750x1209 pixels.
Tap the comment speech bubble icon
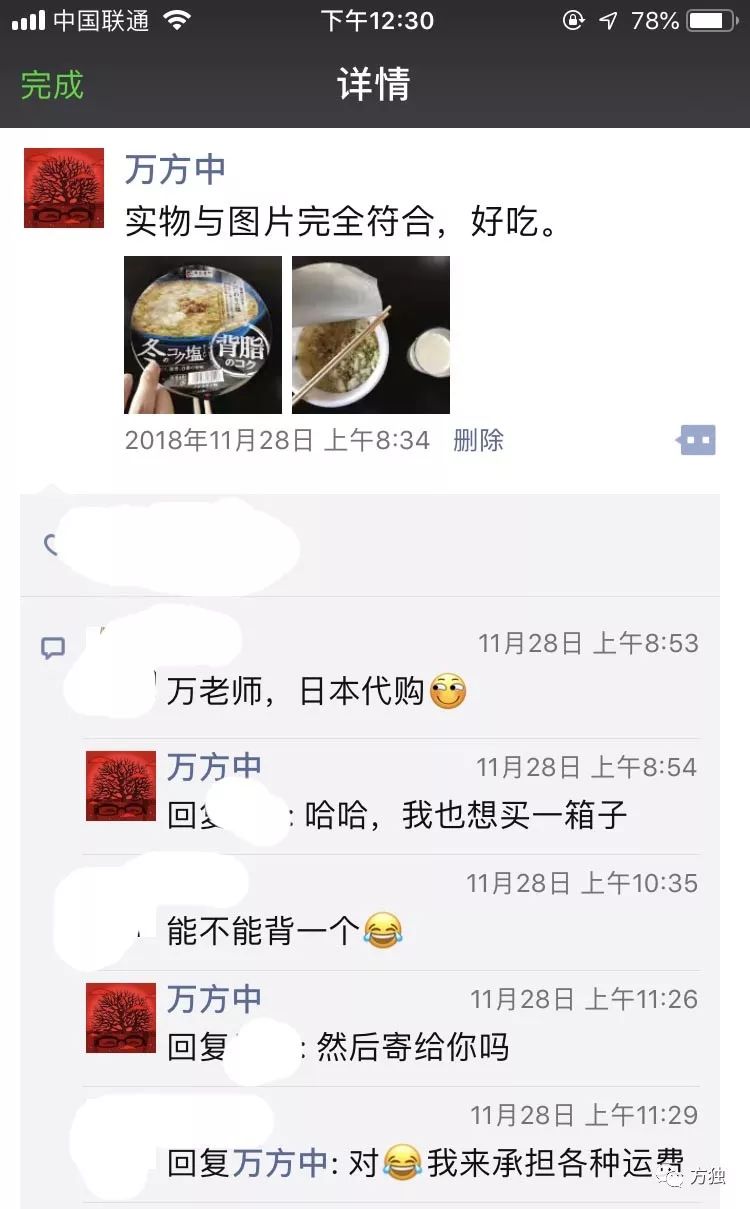tap(53, 648)
